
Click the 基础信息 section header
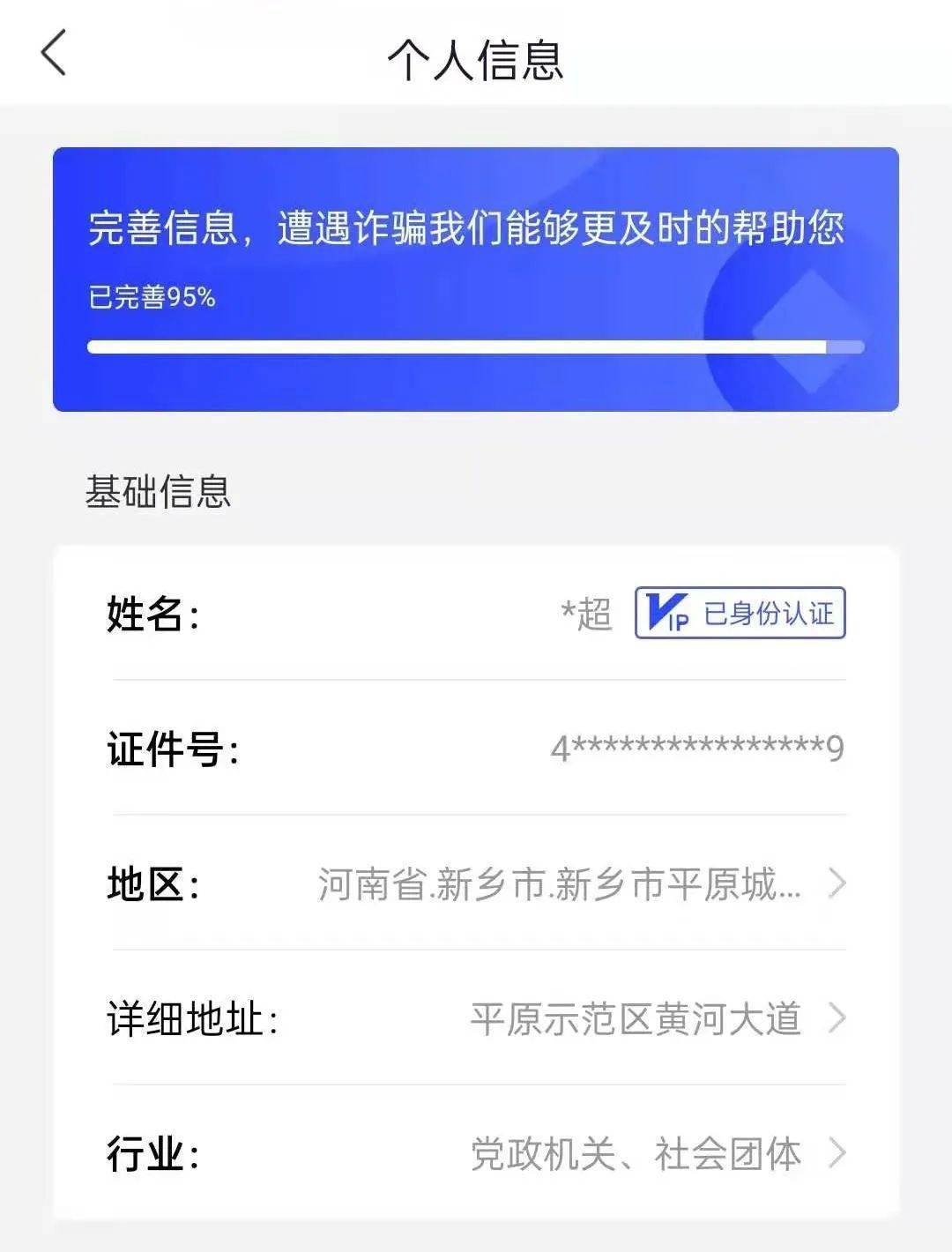pos(159,492)
